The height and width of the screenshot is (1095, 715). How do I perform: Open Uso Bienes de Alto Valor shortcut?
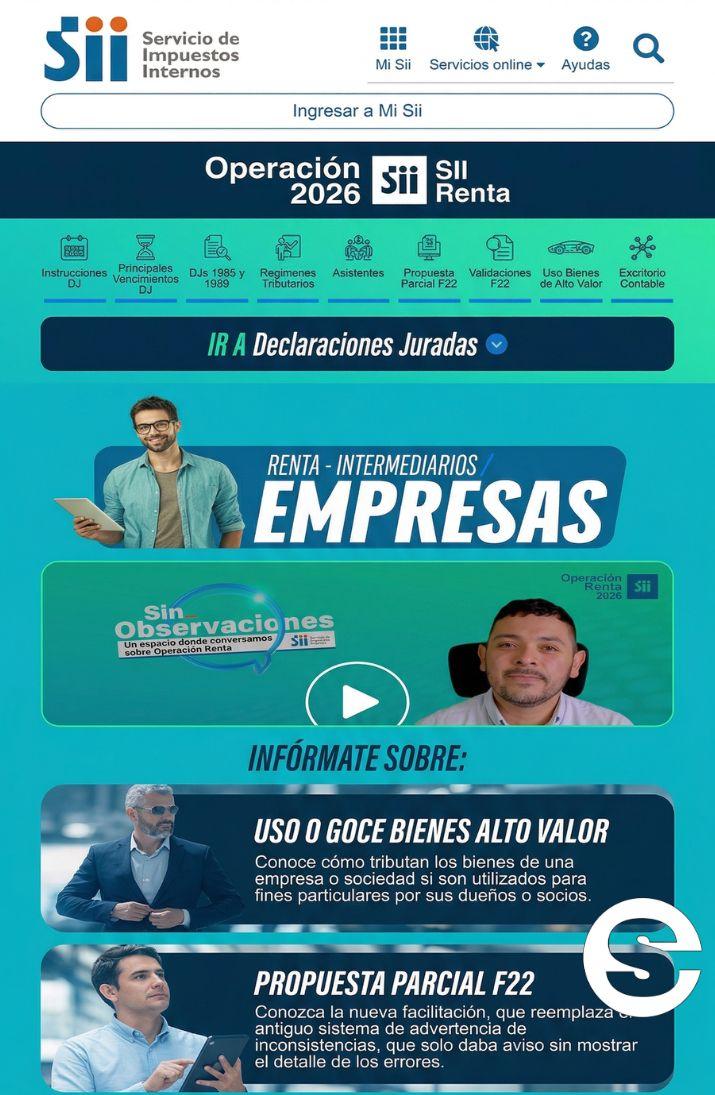pos(571,263)
